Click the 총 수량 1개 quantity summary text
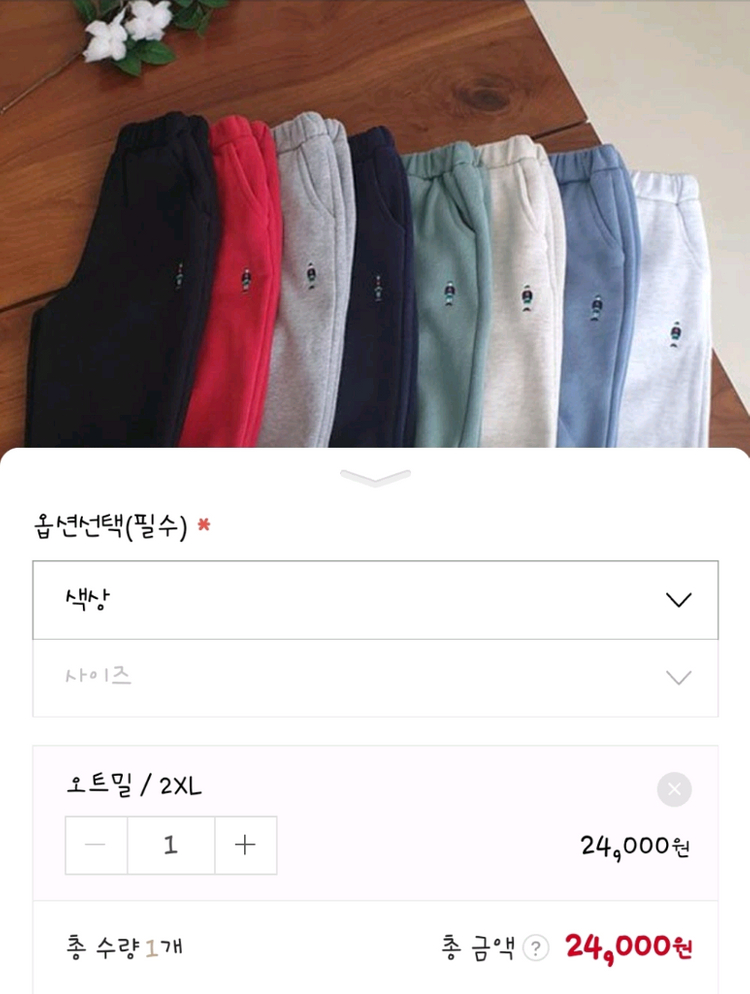 coord(115,944)
